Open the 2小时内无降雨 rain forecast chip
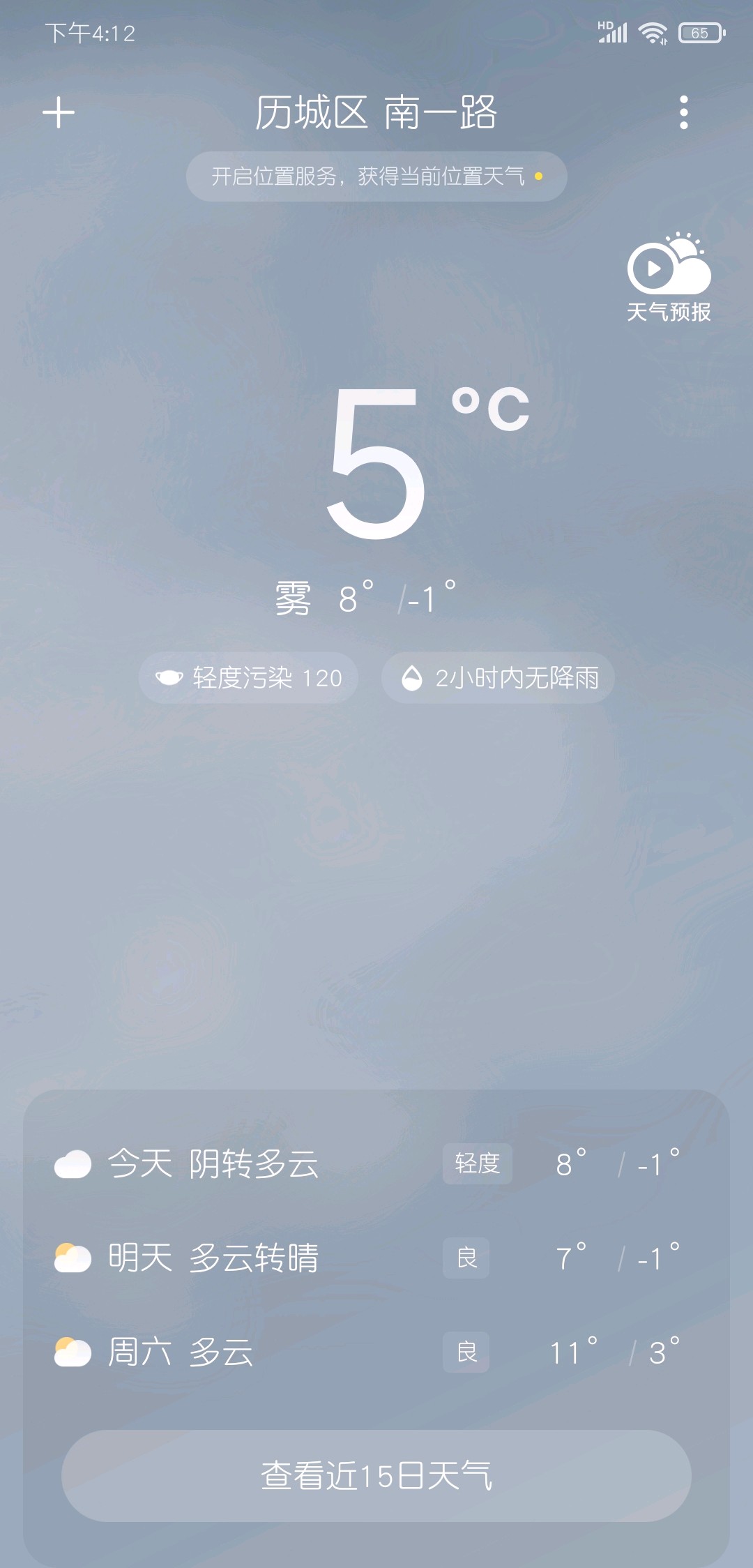This screenshot has width=753, height=1568. point(498,677)
